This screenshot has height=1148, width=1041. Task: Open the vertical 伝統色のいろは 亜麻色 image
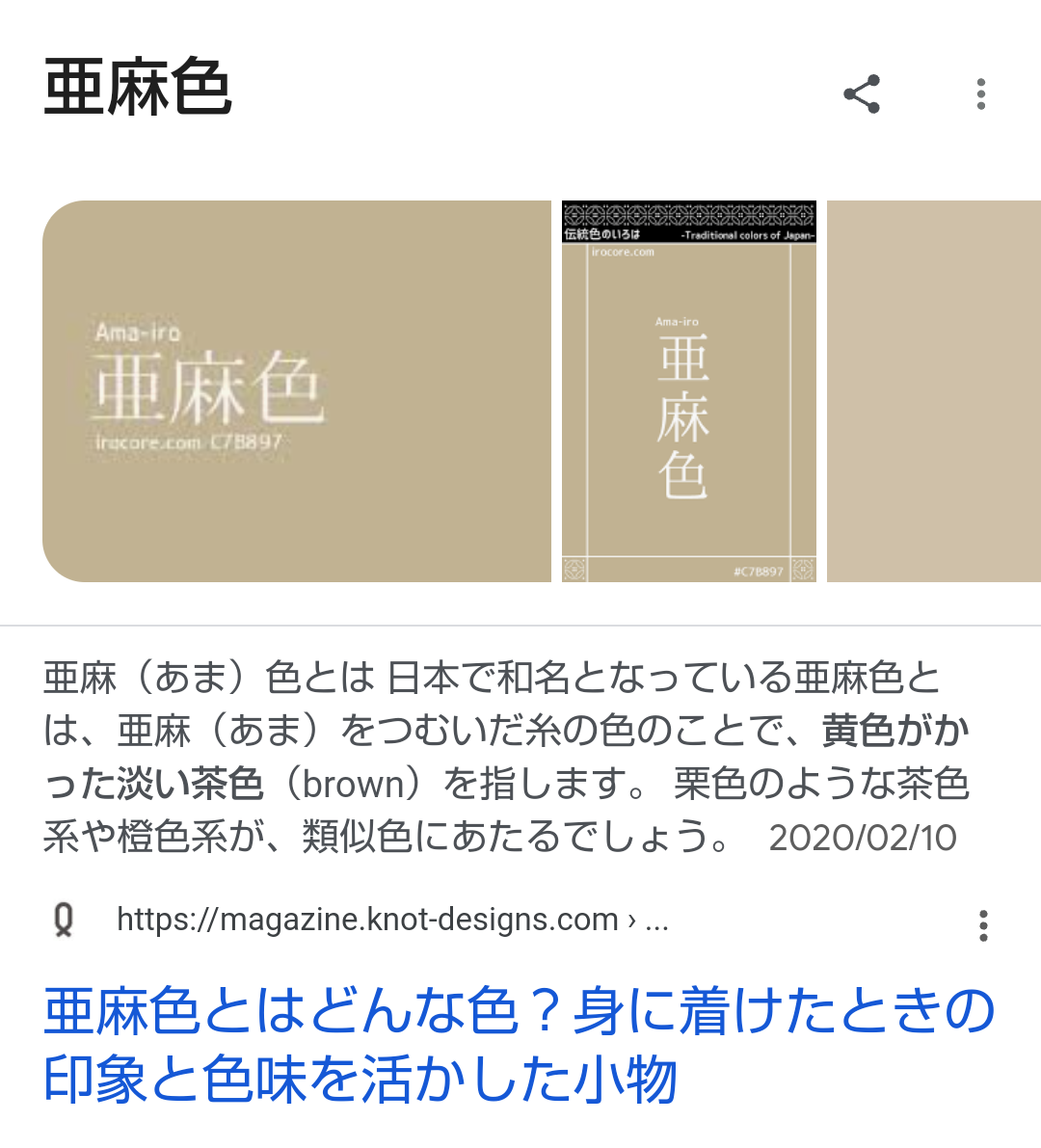(x=689, y=391)
